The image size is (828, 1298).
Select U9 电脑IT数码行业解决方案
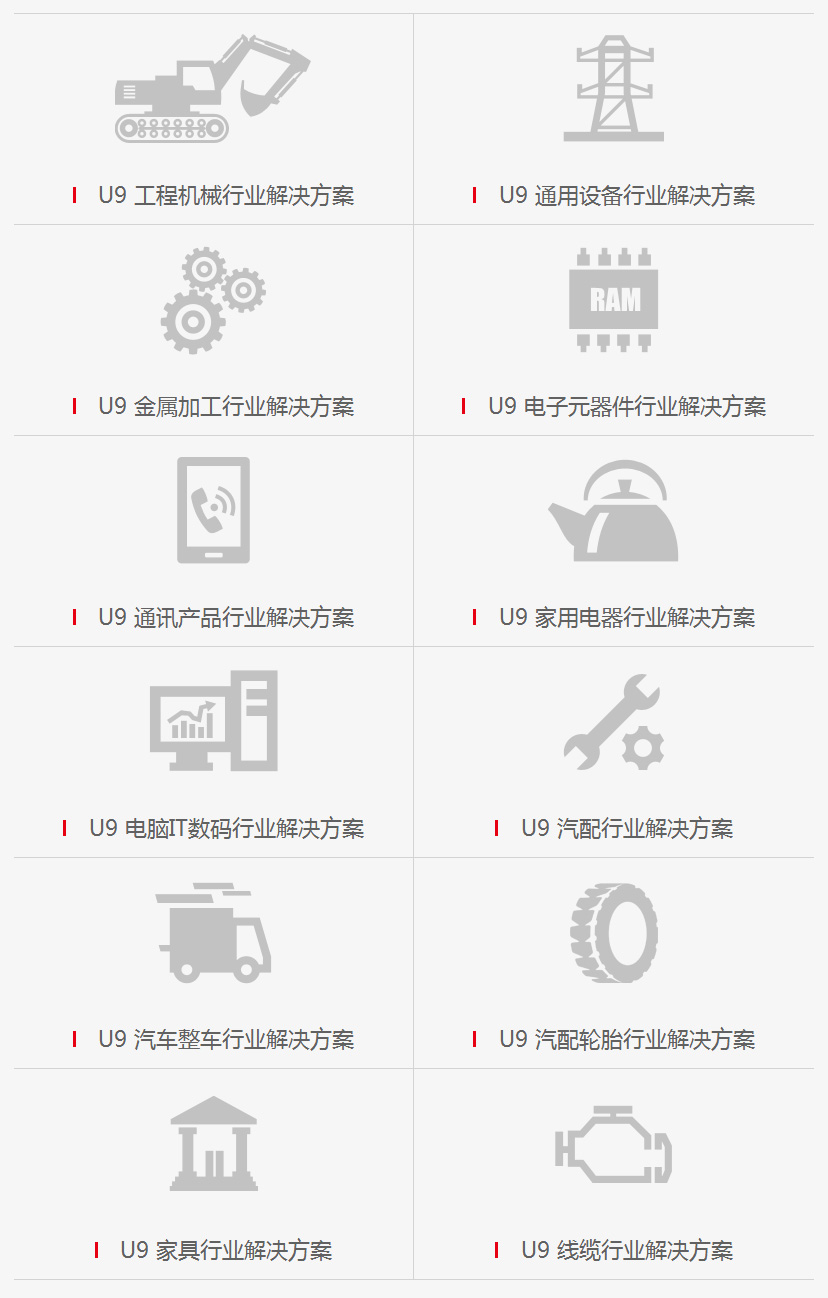click(x=225, y=828)
